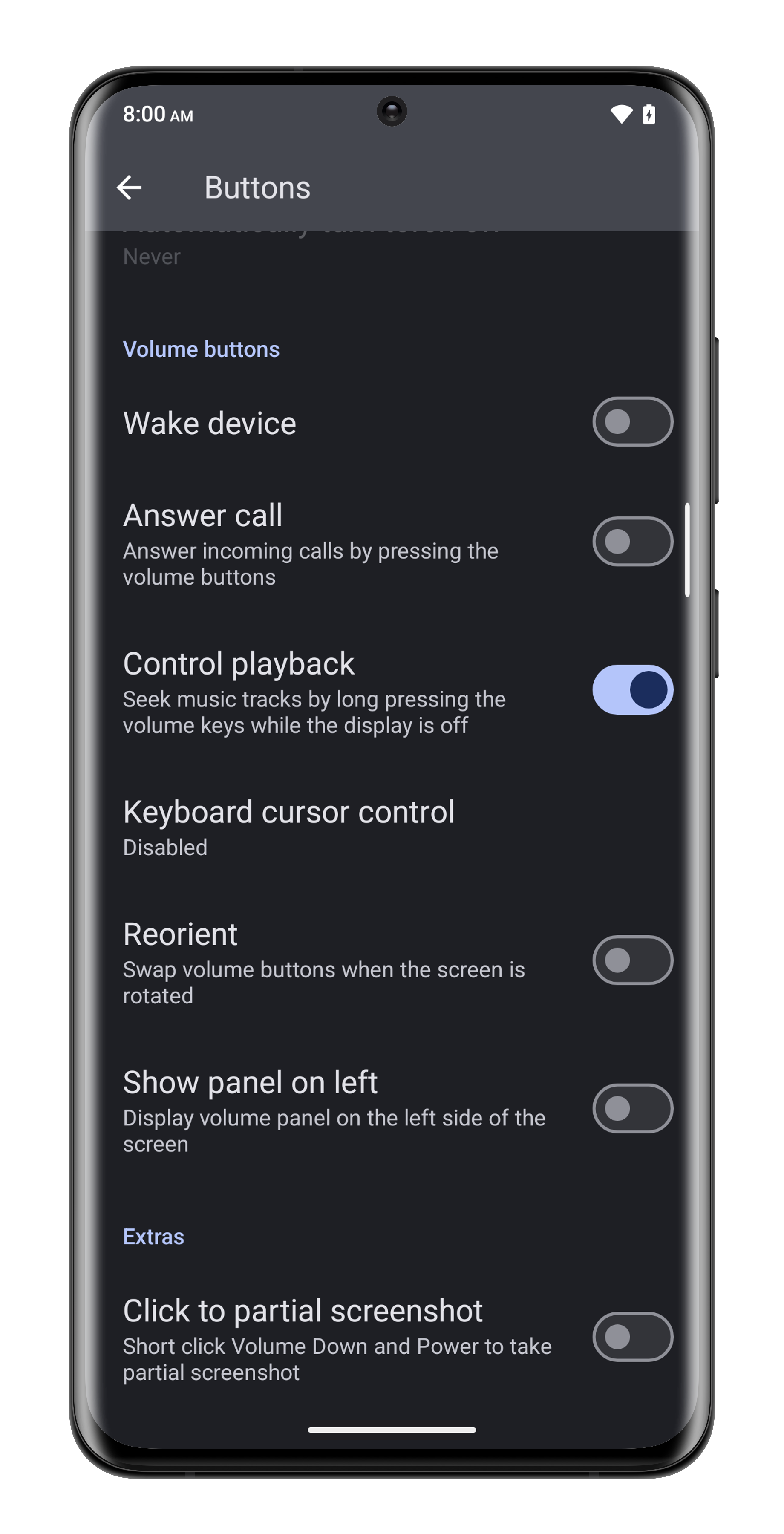
Task: Enable Show panel on left
Action: tap(632, 1108)
